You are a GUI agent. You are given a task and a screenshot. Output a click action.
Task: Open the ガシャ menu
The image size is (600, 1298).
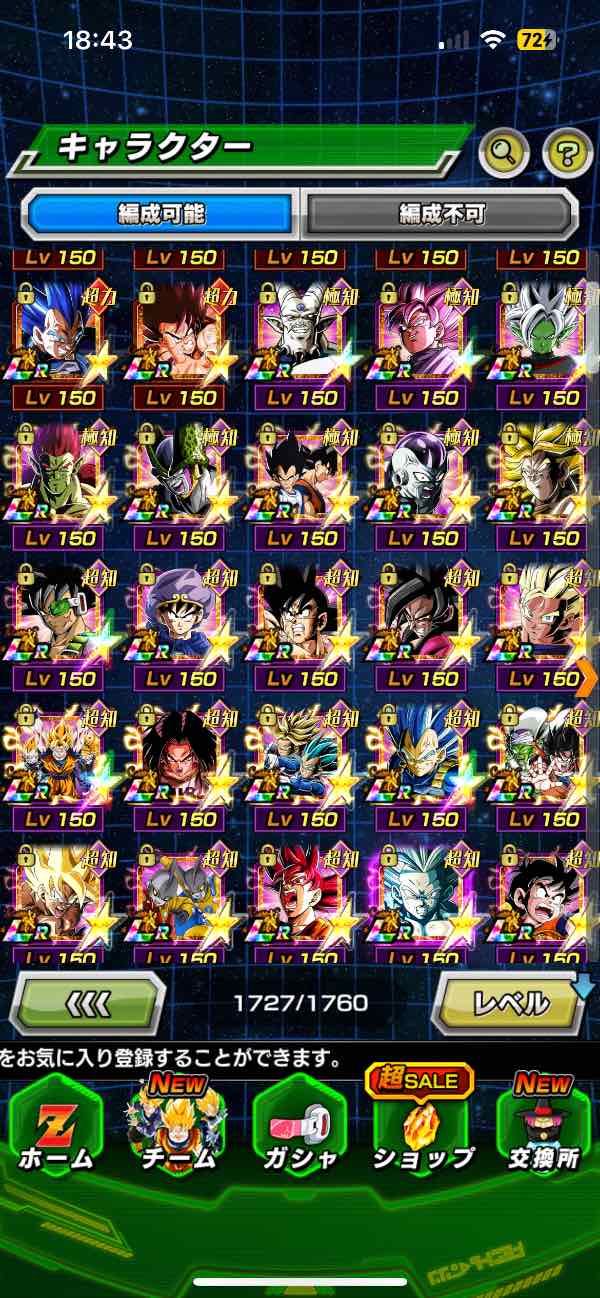tap(299, 1128)
